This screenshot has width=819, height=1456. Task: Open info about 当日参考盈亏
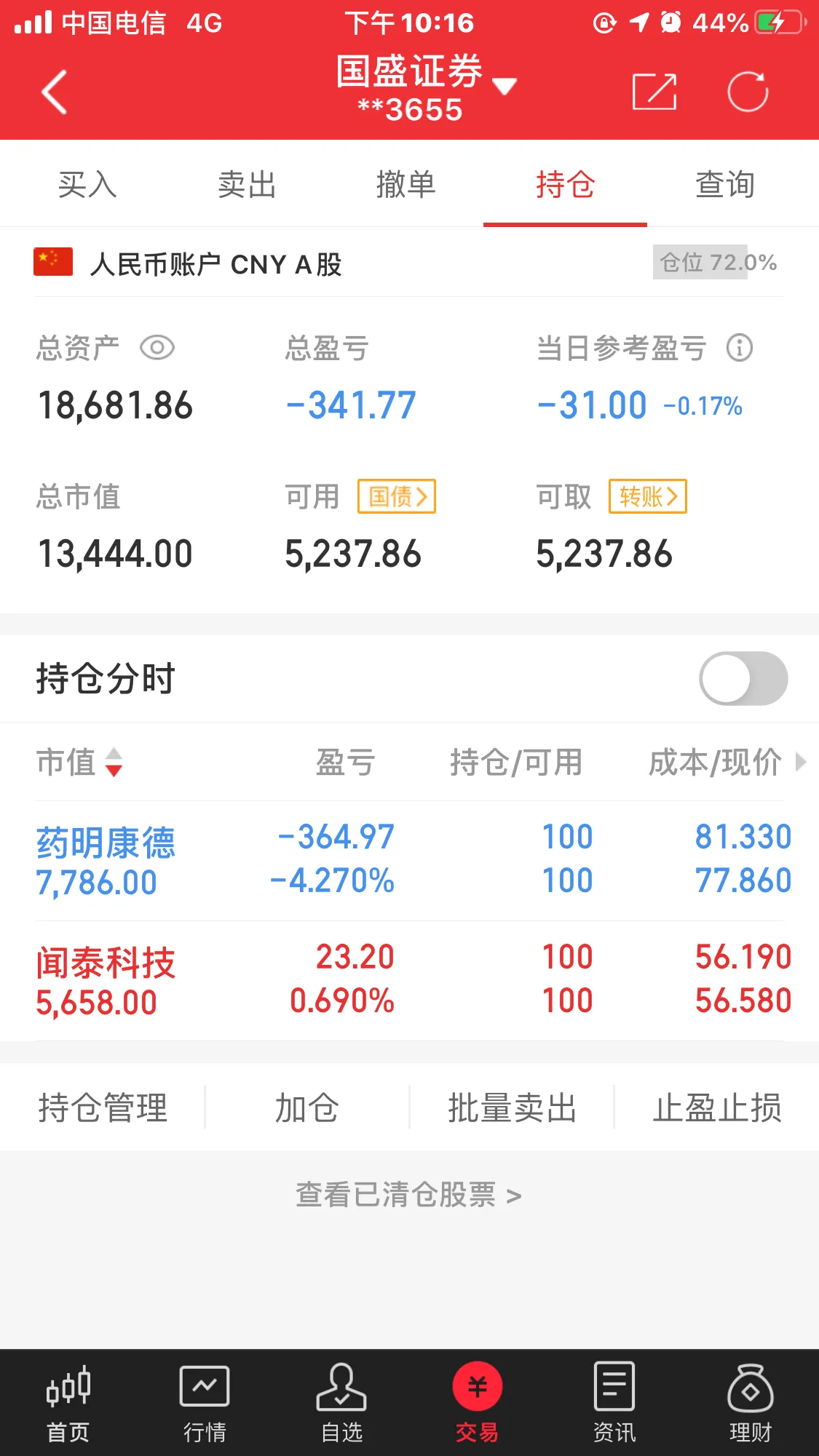tap(739, 348)
